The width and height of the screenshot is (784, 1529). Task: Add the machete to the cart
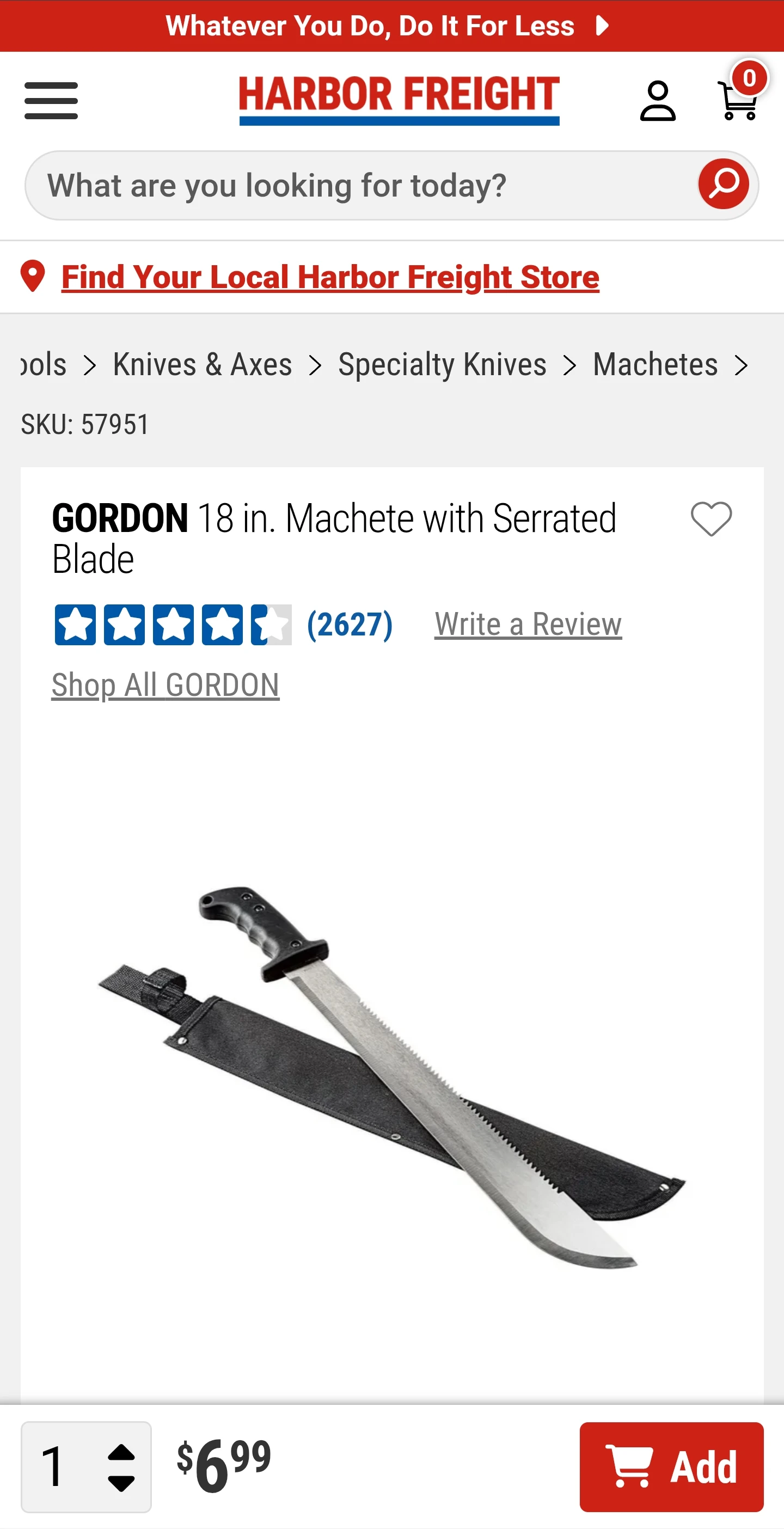pos(671,1467)
